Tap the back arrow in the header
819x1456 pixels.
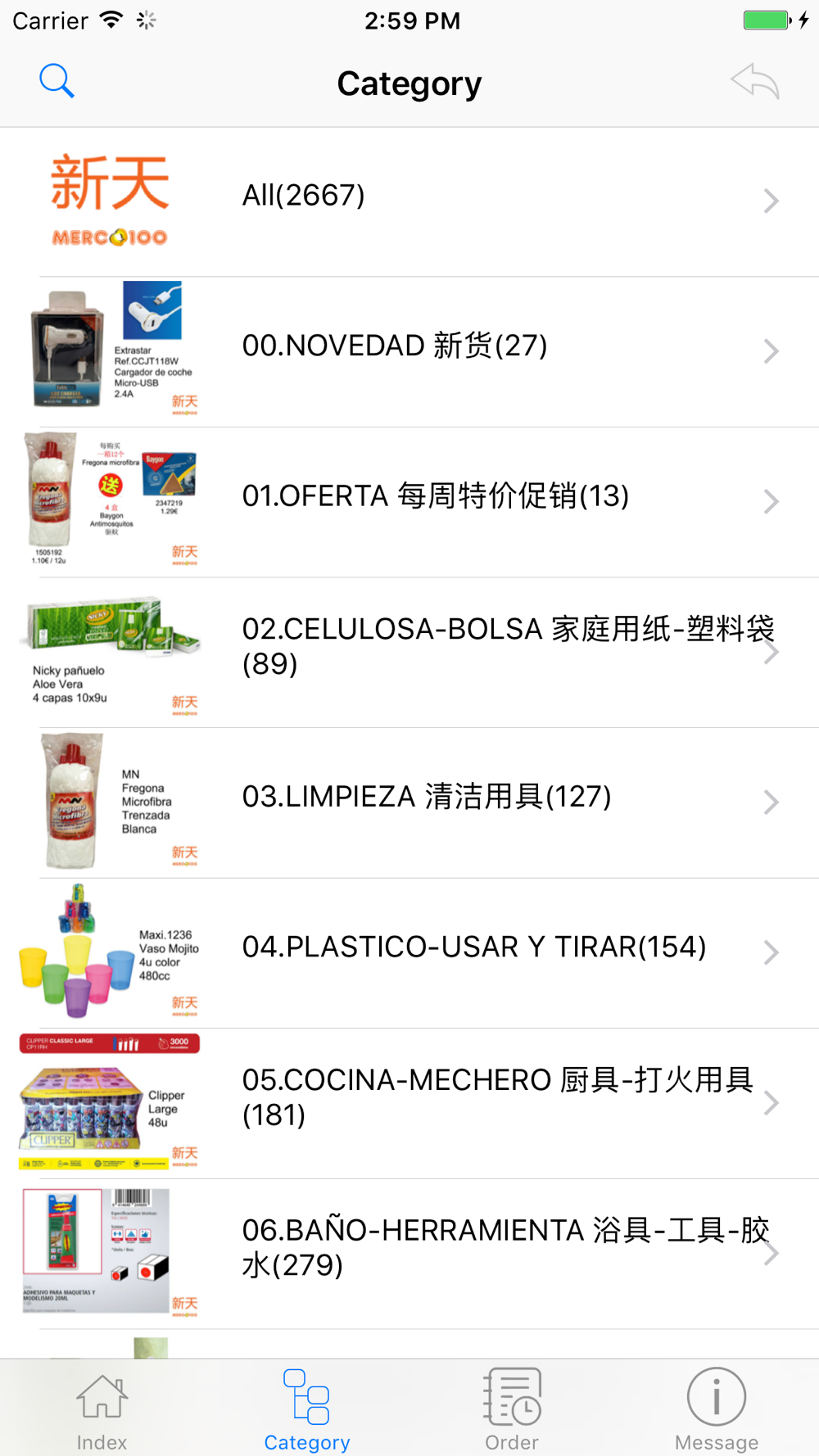tap(755, 82)
